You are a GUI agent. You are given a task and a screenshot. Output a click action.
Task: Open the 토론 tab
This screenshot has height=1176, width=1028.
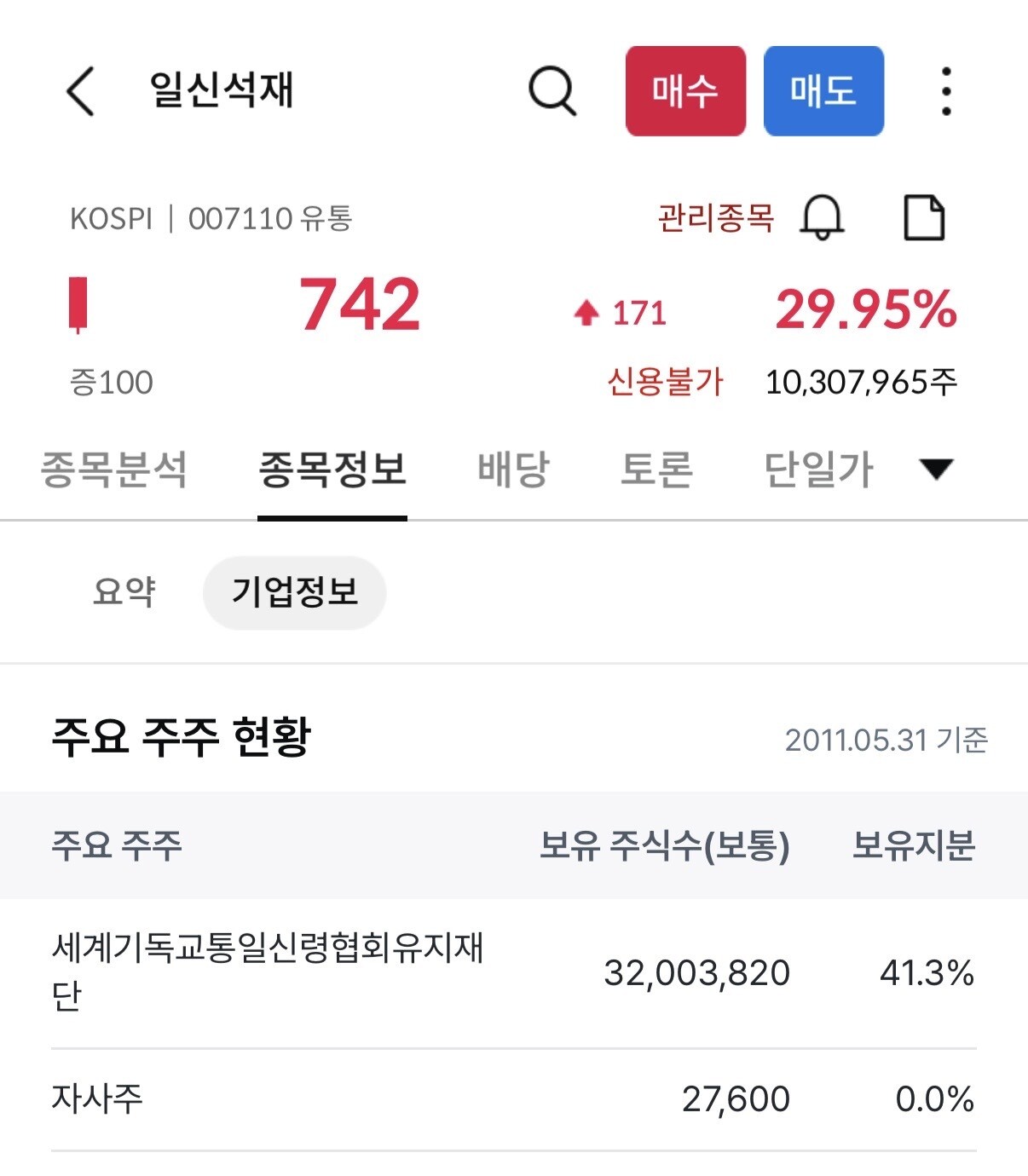pos(656,470)
